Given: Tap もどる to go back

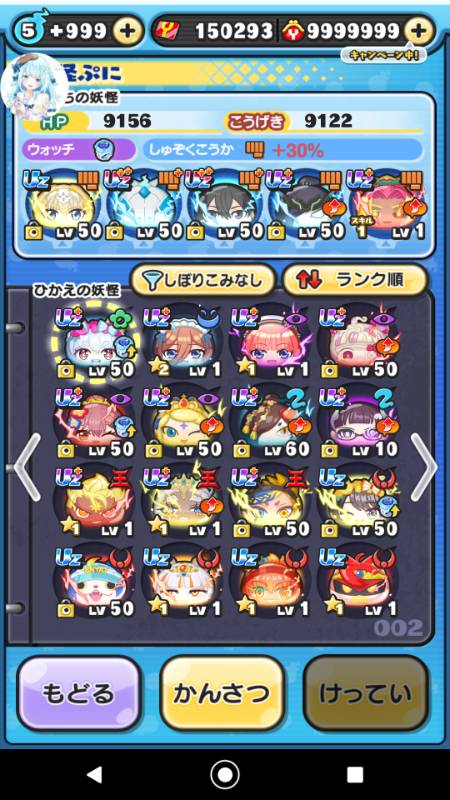Looking at the screenshot, I should click(80, 693).
